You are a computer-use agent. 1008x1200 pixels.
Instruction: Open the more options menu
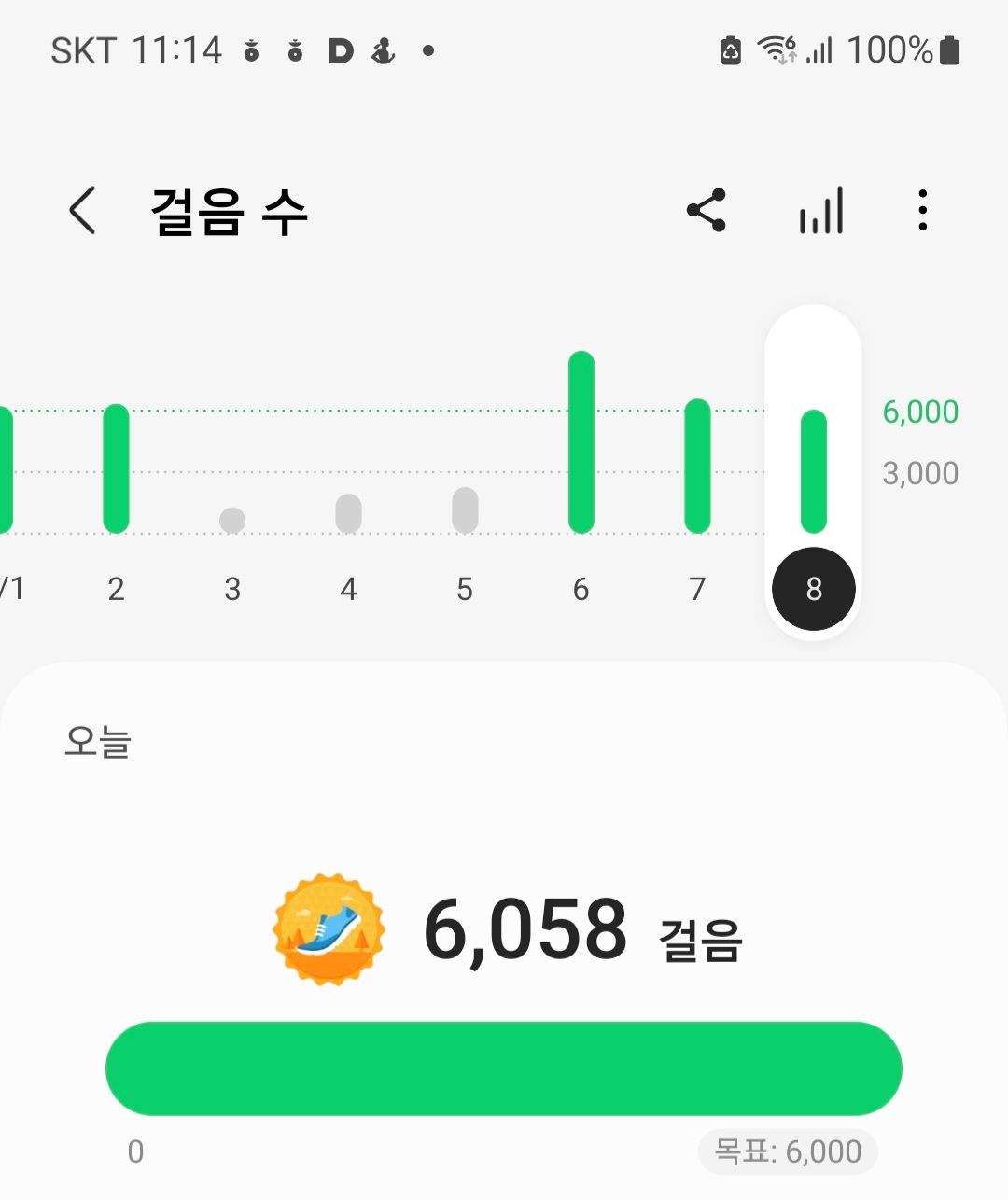click(922, 210)
